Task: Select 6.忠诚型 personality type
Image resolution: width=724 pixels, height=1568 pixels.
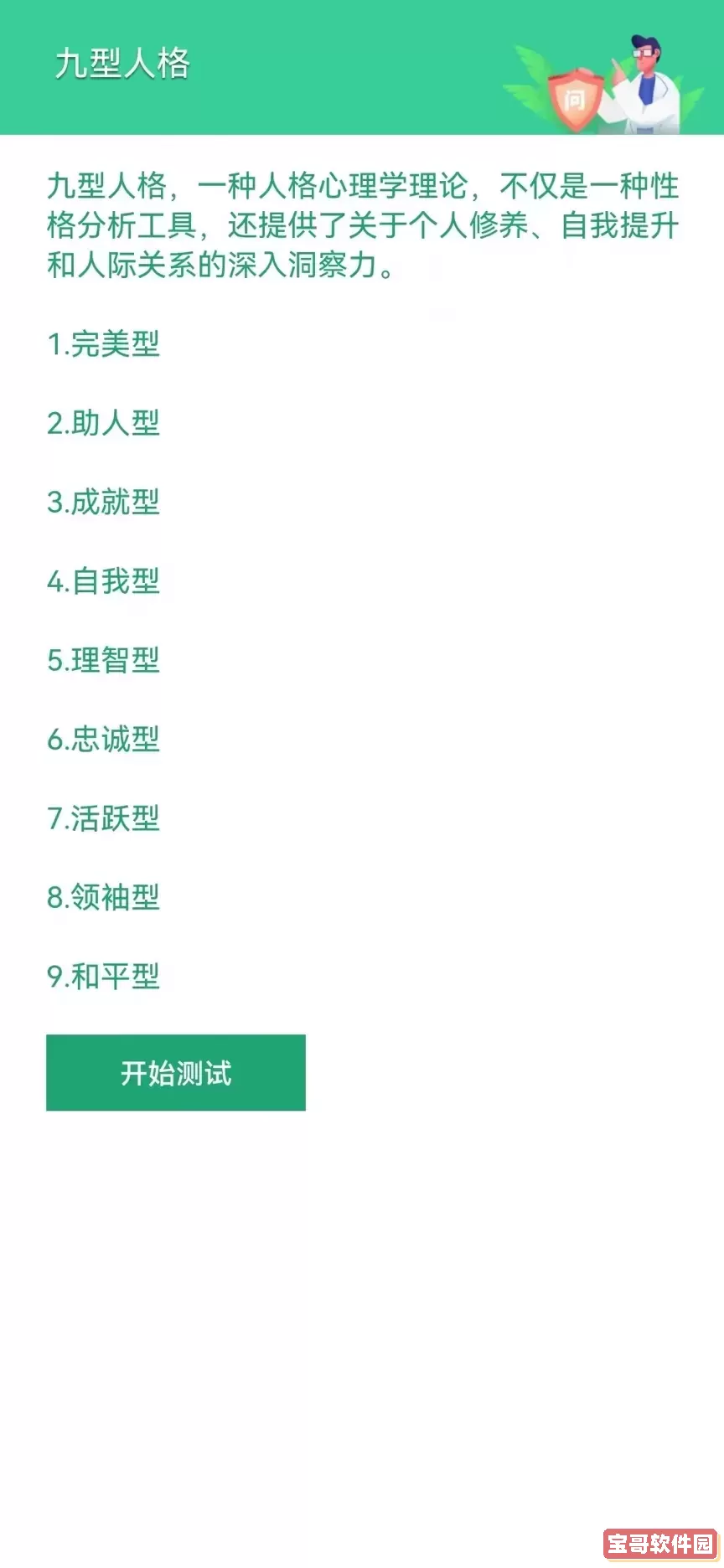Action: [104, 740]
